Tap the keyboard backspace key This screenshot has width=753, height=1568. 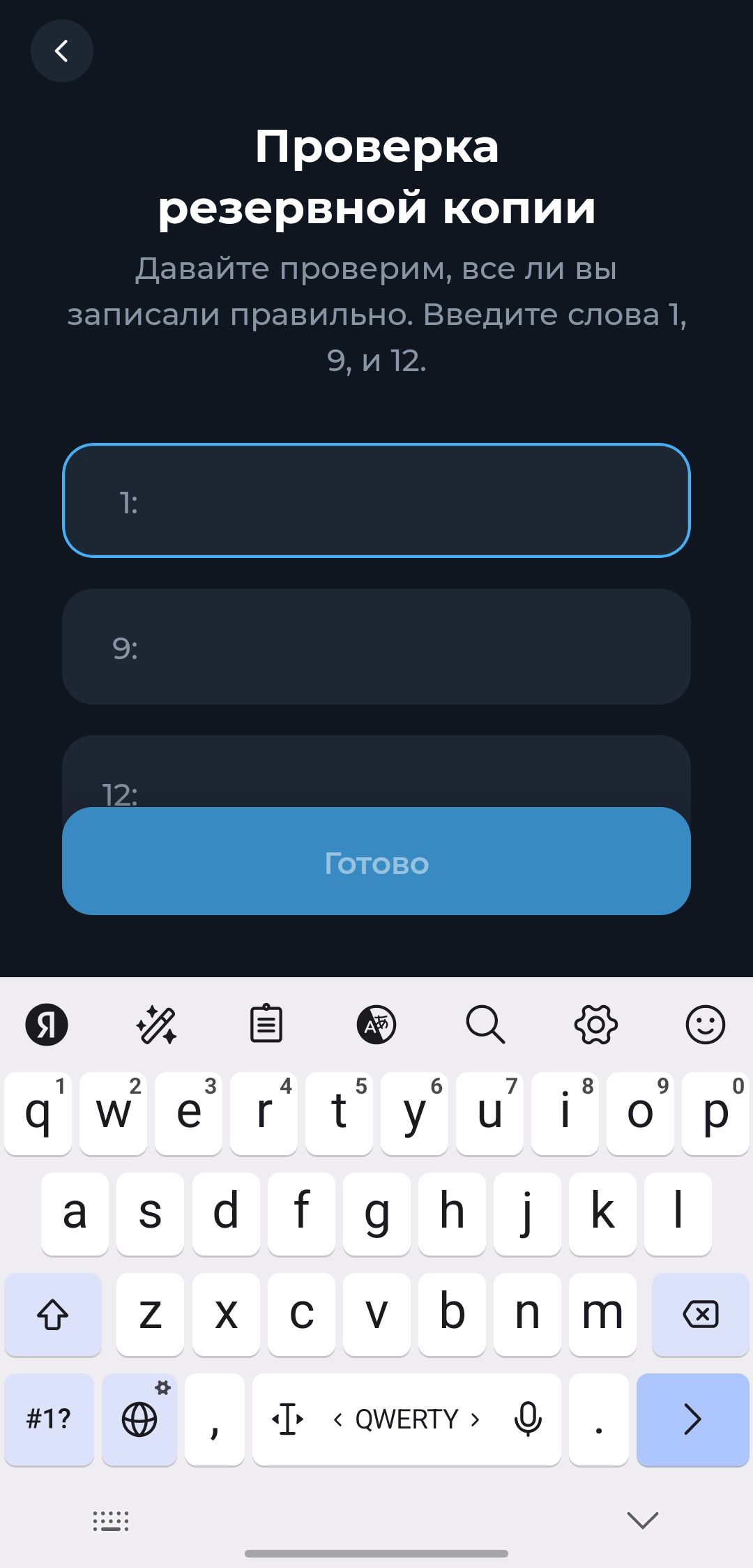(700, 1314)
